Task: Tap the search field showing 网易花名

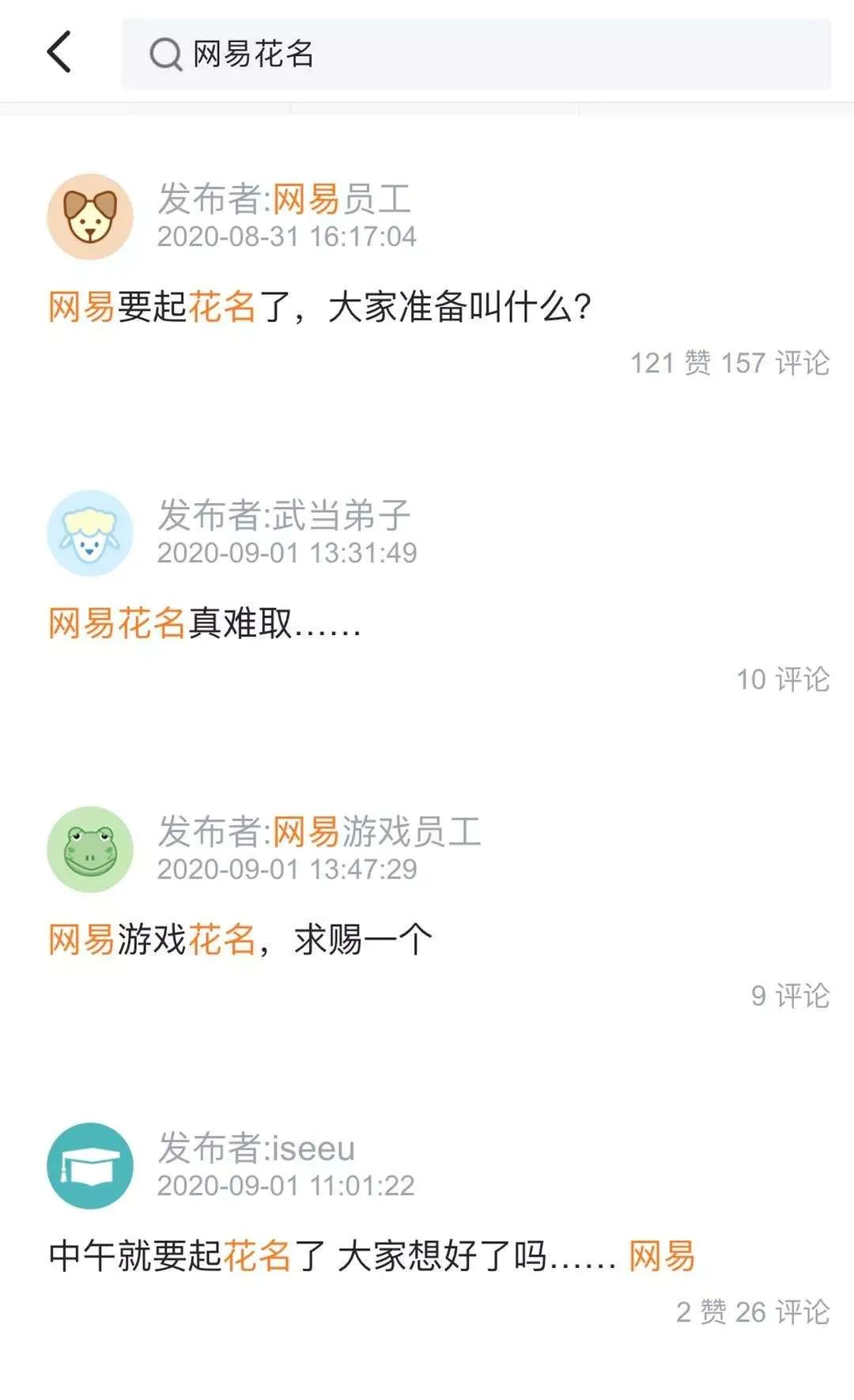Action: [474, 54]
